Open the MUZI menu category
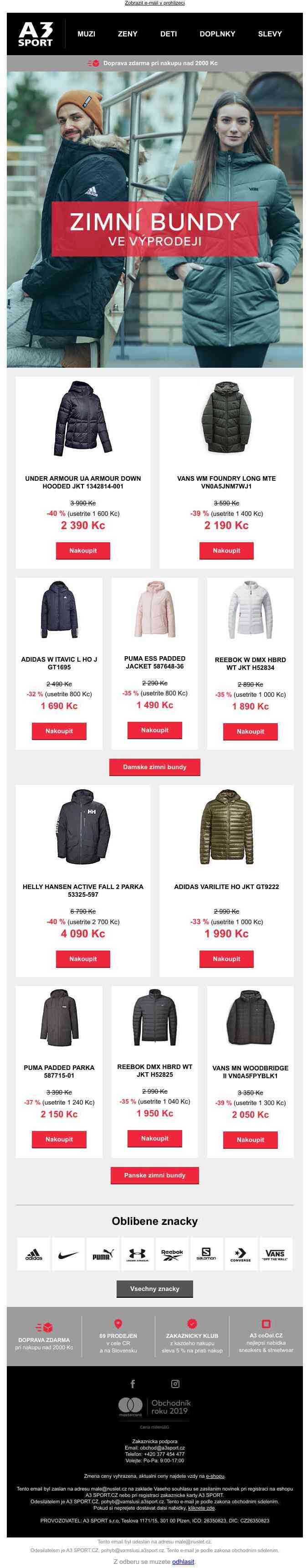307x1568 pixels. (87, 34)
